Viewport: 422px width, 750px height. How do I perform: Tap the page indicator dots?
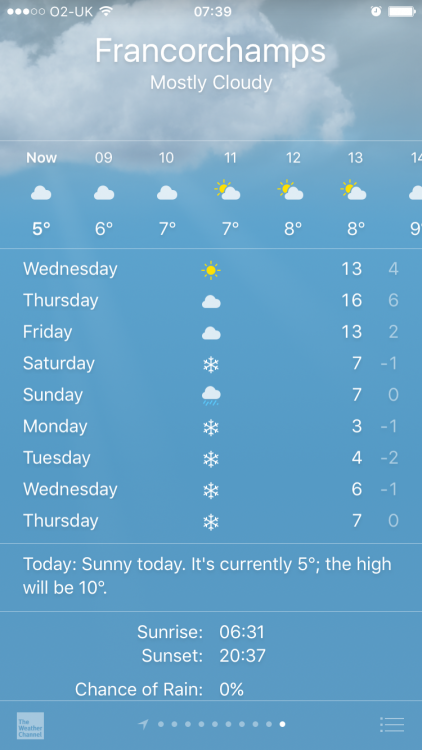(212, 724)
